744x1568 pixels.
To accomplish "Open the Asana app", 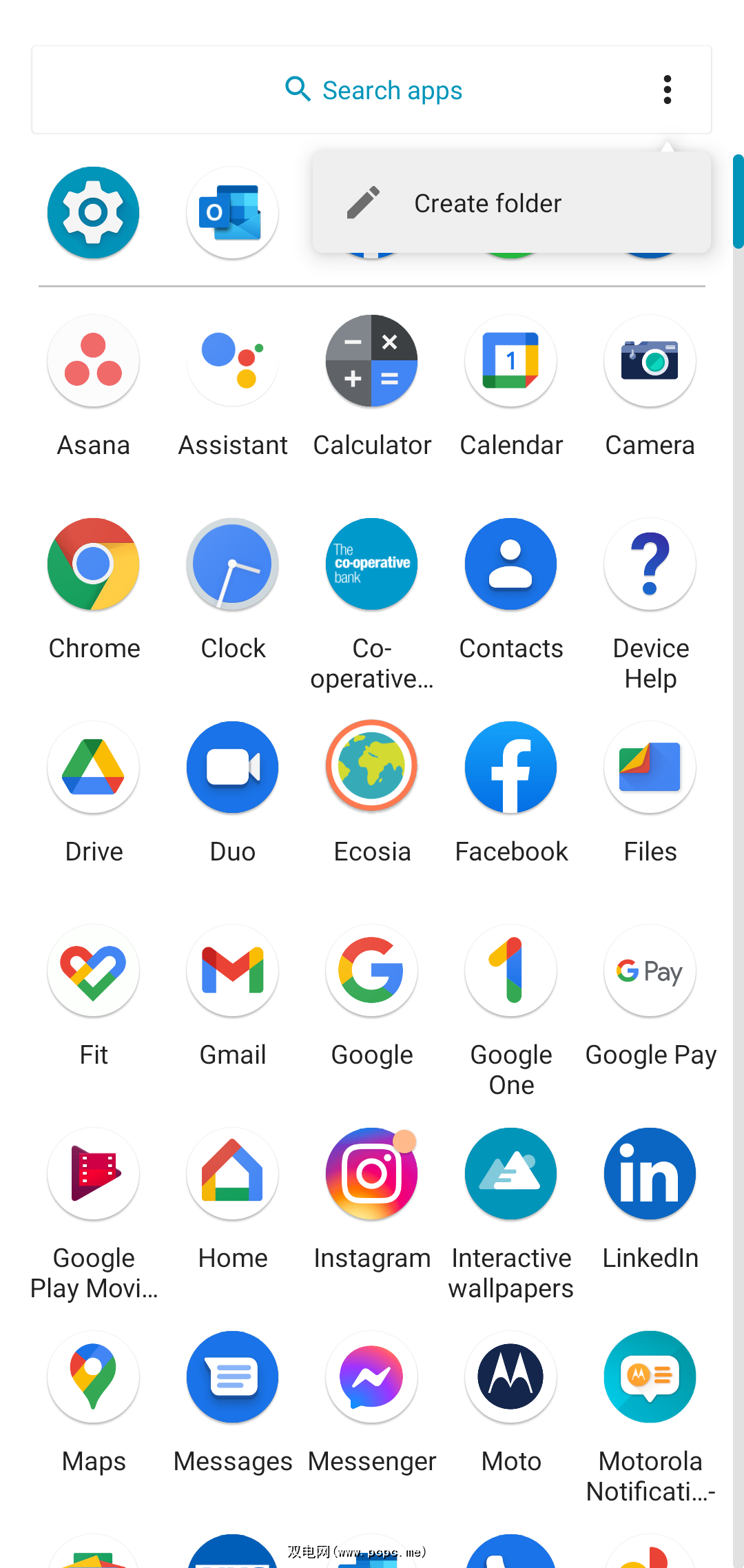I will pos(94,361).
